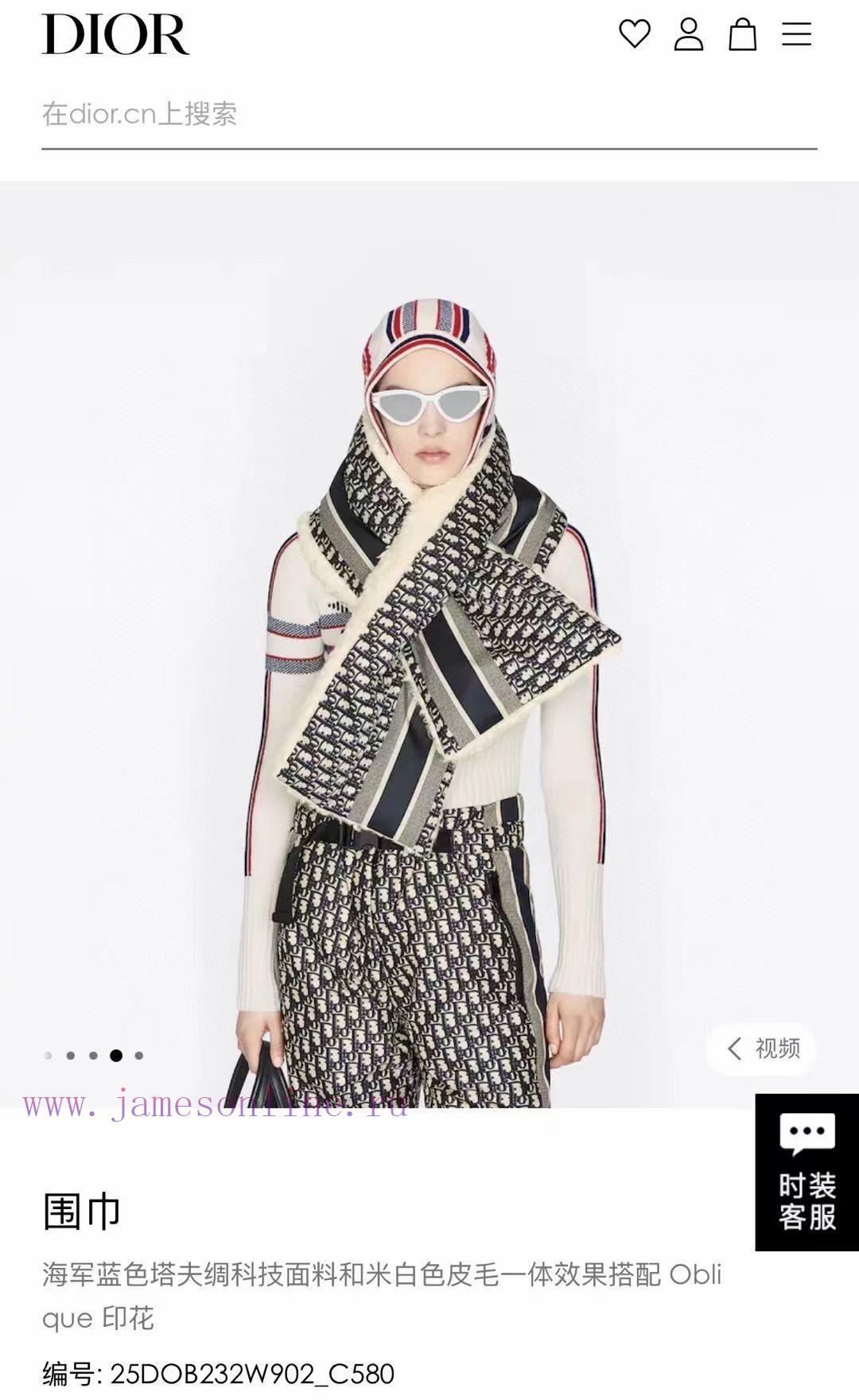Select the first image page dot
This screenshot has width=859, height=1400.
(49, 1056)
